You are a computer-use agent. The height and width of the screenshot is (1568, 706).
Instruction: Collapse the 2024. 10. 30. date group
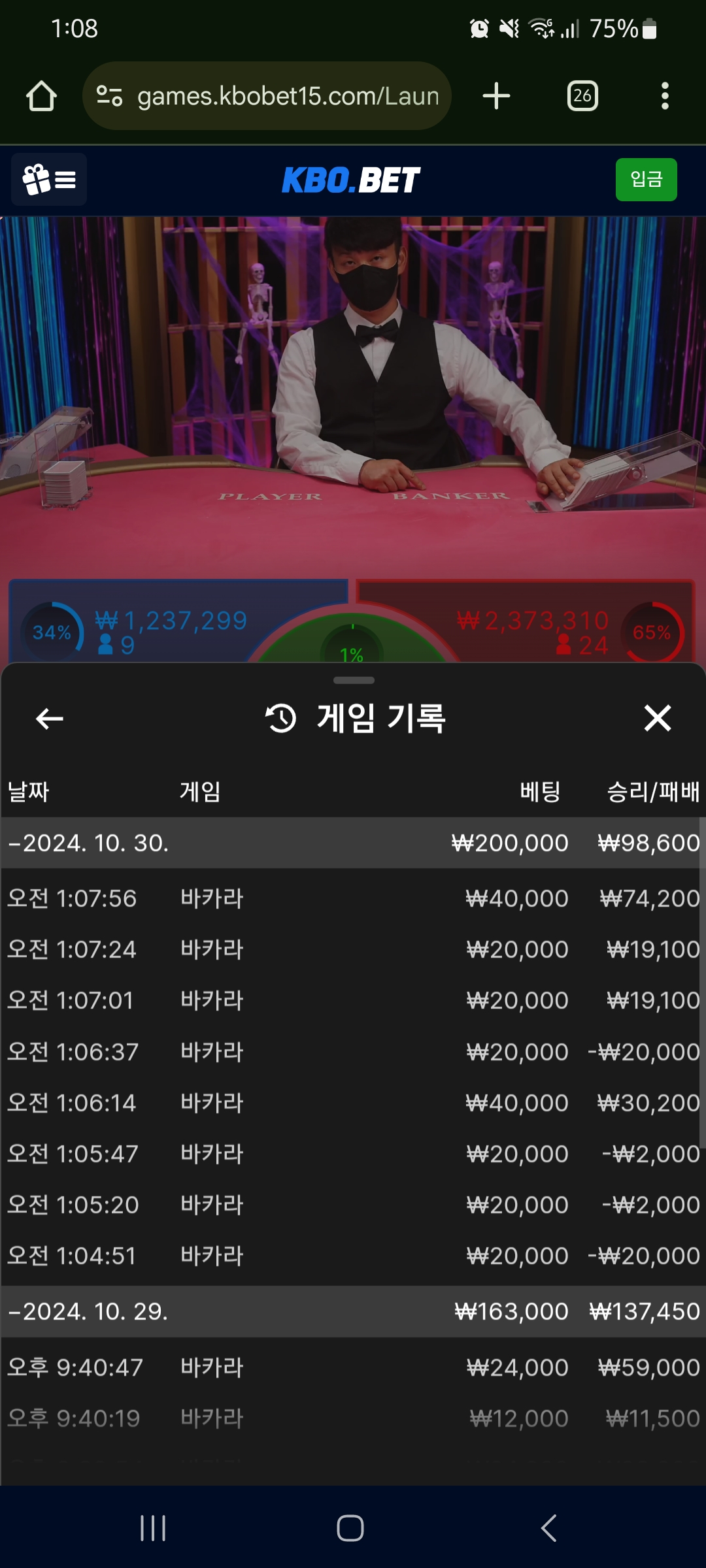(x=89, y=843)
